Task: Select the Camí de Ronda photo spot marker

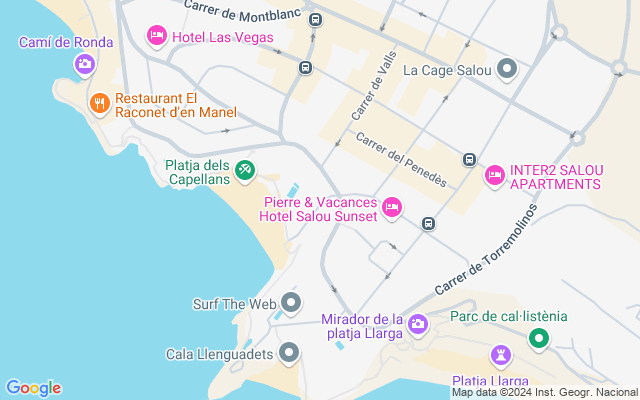Action: click(x=85, y=65)
